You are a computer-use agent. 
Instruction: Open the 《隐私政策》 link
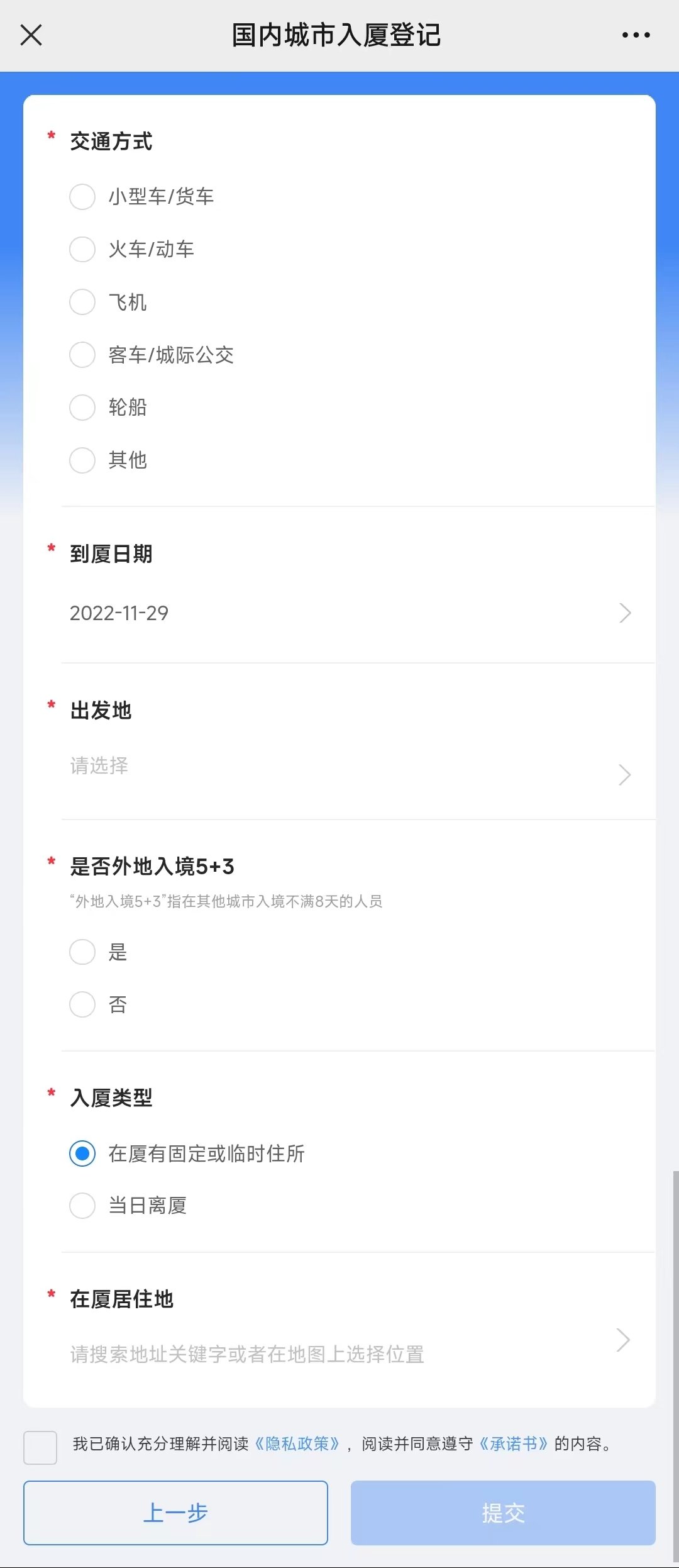pos(297,1444)
